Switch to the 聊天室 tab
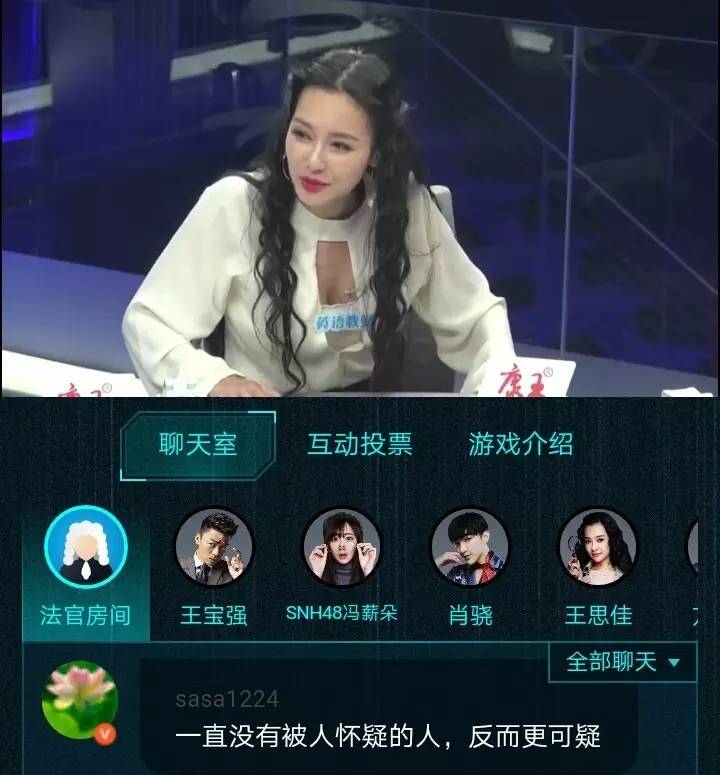Viewport: 720px width, 775px height. (198, 445)
